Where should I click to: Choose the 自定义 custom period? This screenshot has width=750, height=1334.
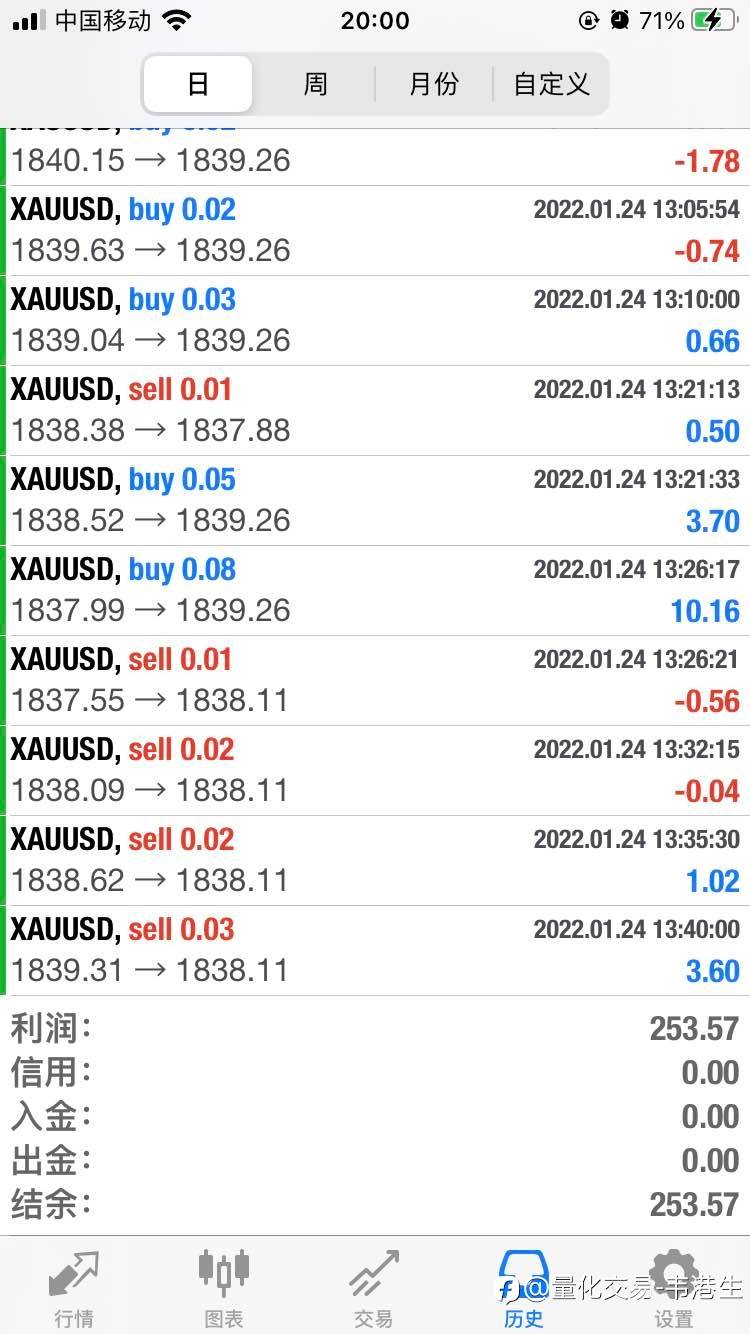tap(551, 84)
